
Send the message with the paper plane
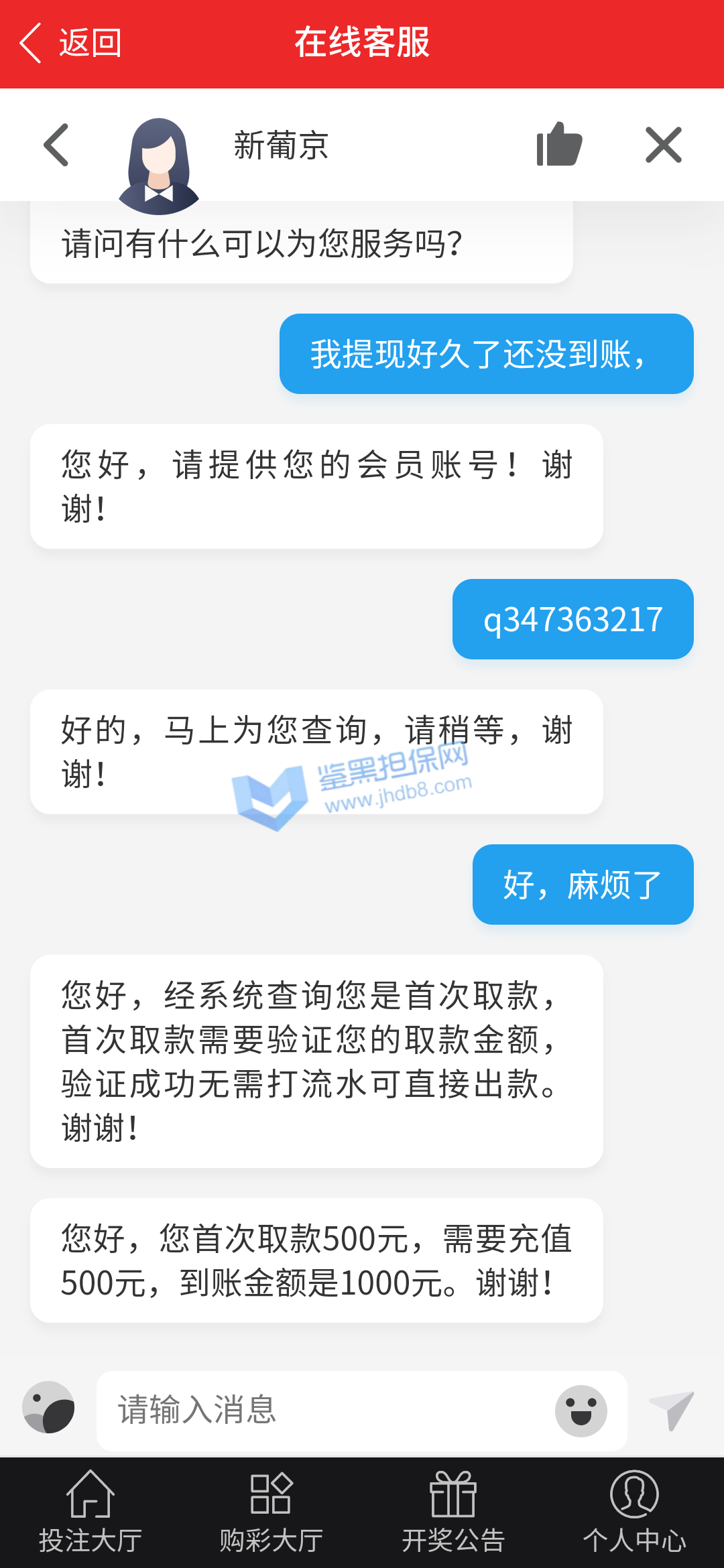pyautogui.click(x=672, y=1410)
